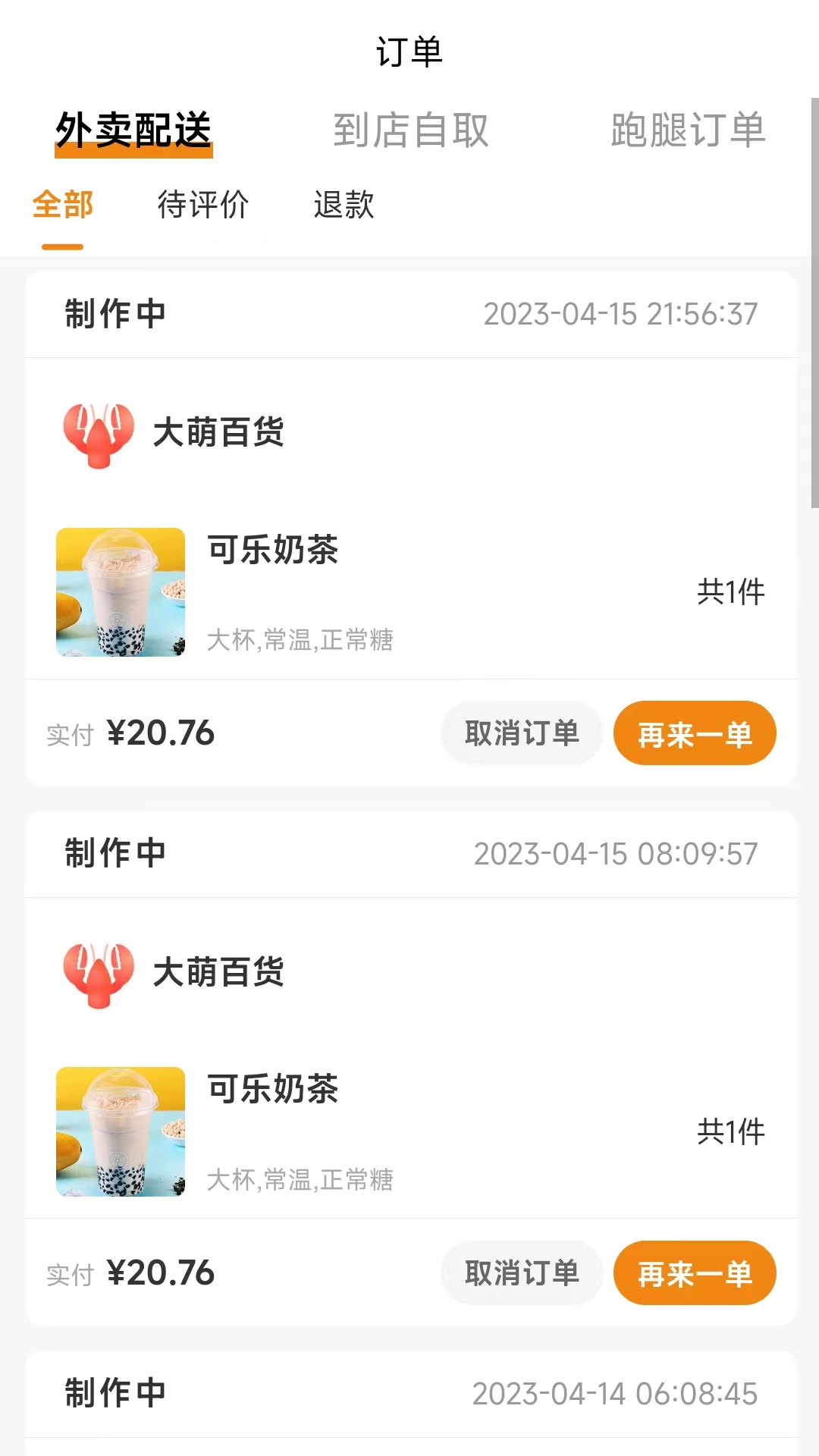Show 退款 orders
The width and height of the screenshot is (819, 1456).
click(344, 205)
